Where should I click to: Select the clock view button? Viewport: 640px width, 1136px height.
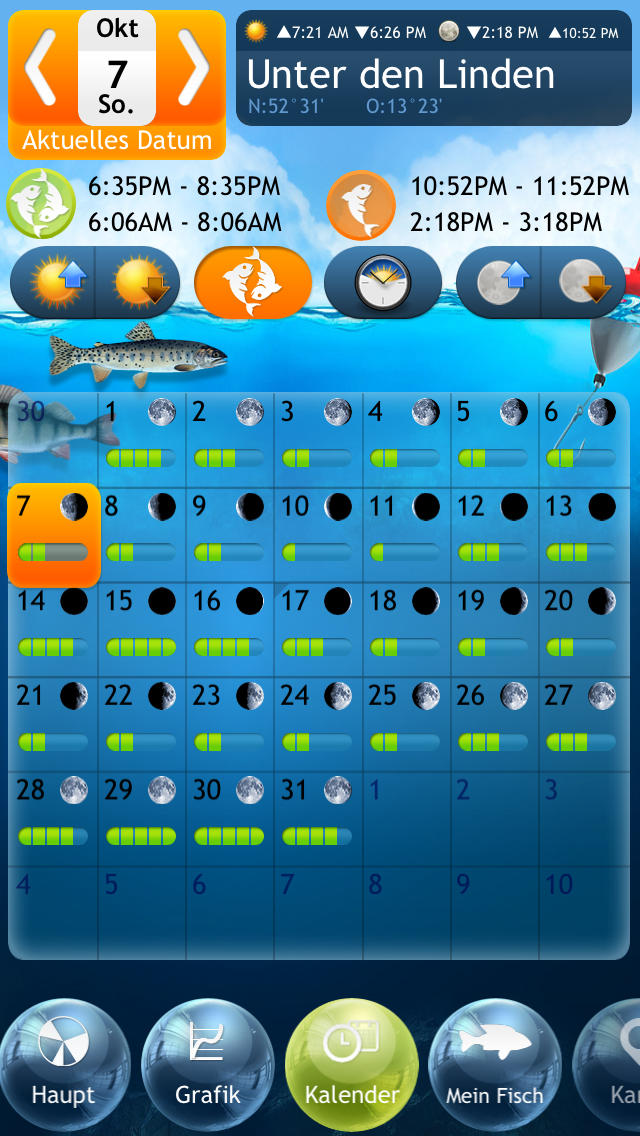[383, 282]
